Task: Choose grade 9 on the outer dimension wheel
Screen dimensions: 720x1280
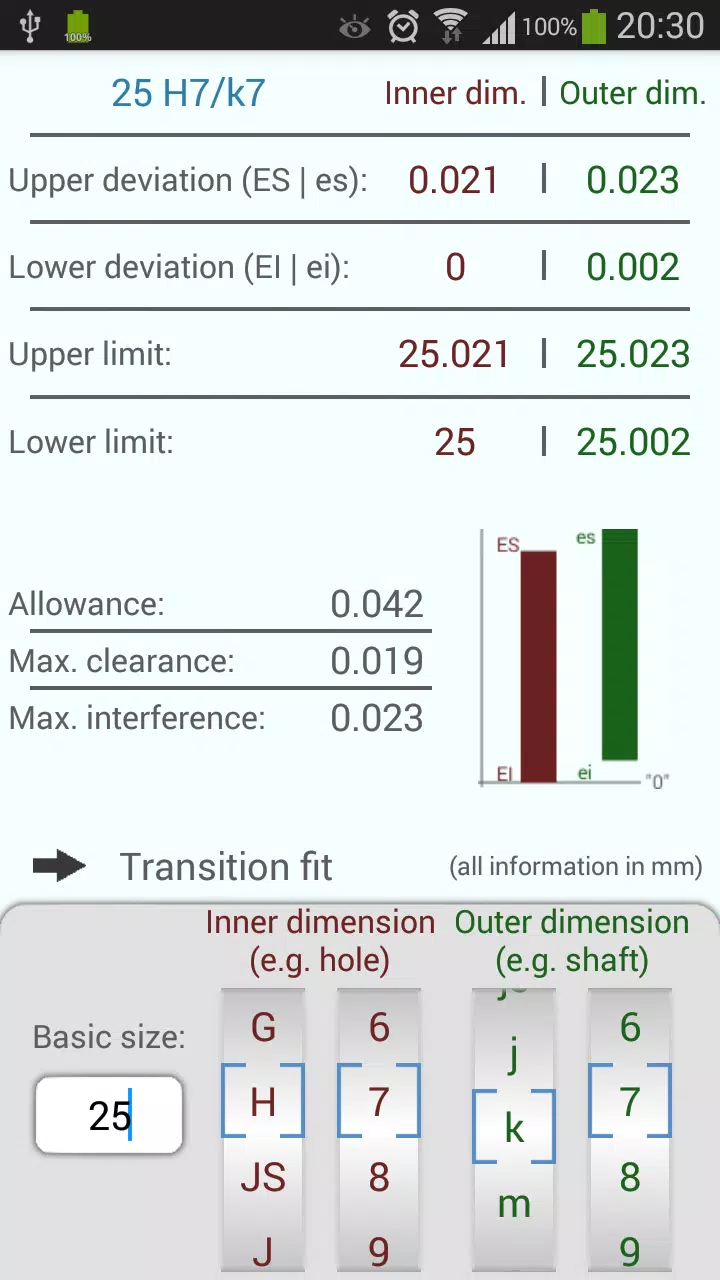Action: pyautogui.click(x=629, y=1252)
